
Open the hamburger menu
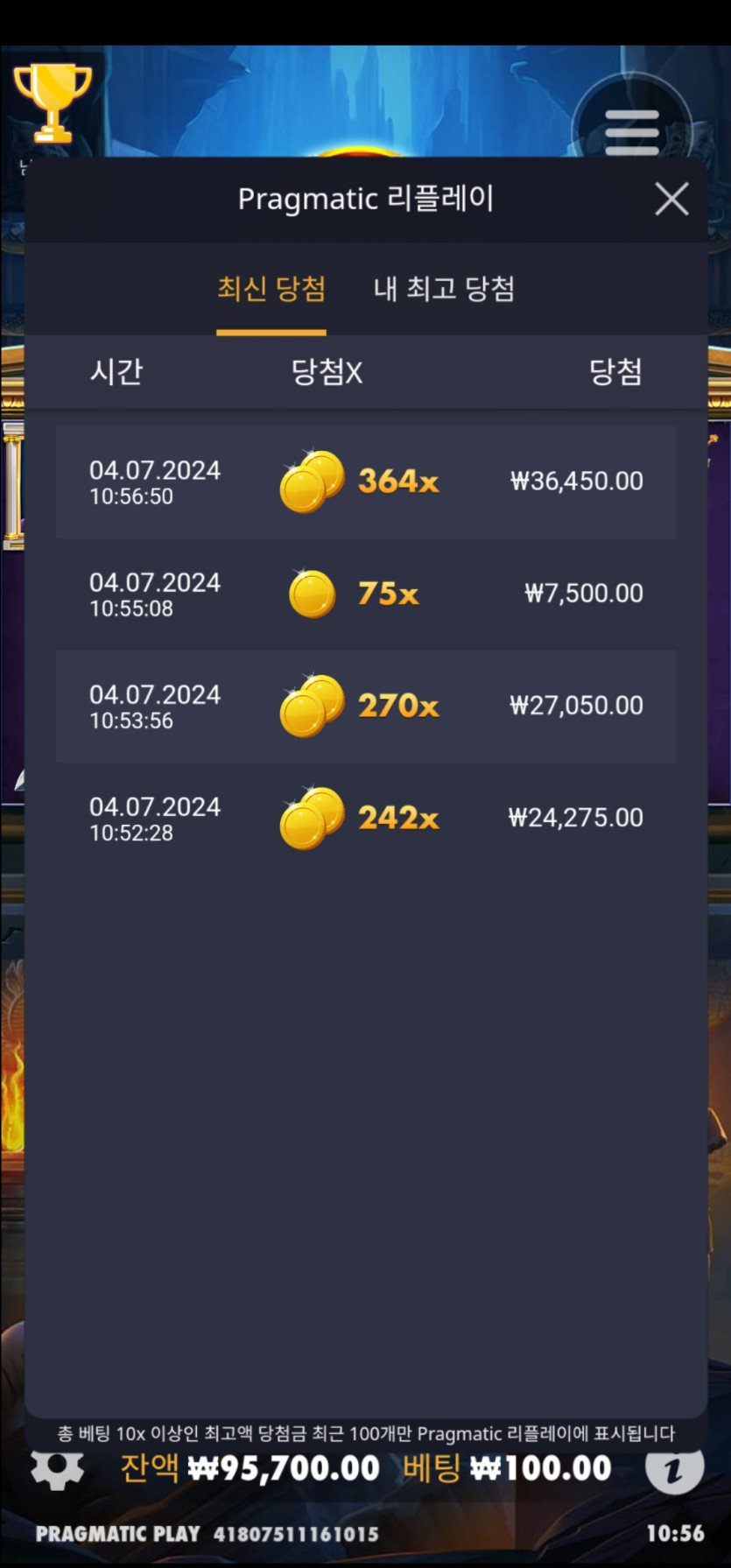pyautogui.click(x=631, y=131)
